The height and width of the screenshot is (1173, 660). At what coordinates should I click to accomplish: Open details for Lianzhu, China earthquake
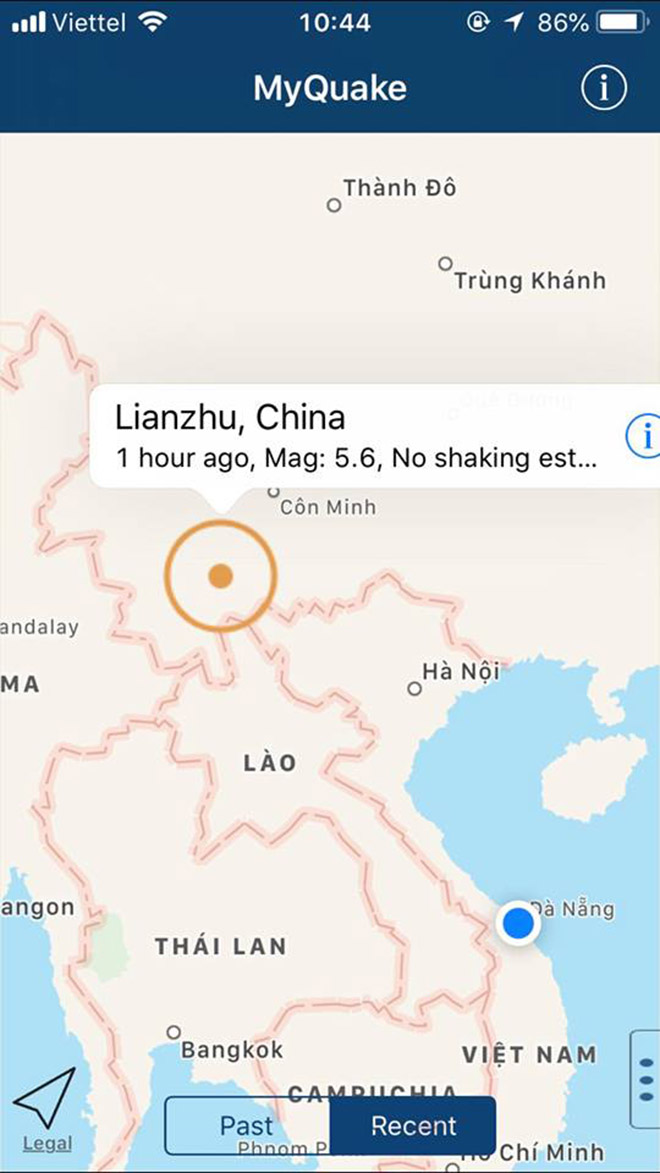[641, 436]
